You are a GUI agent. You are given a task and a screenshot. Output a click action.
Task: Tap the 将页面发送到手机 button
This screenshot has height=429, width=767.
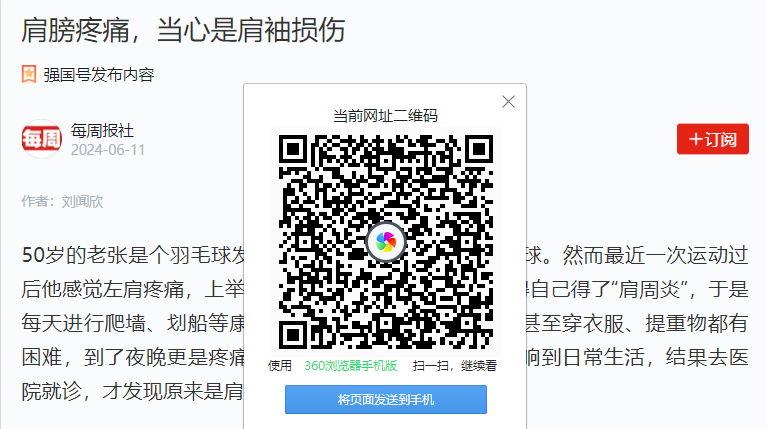(385, 400)
